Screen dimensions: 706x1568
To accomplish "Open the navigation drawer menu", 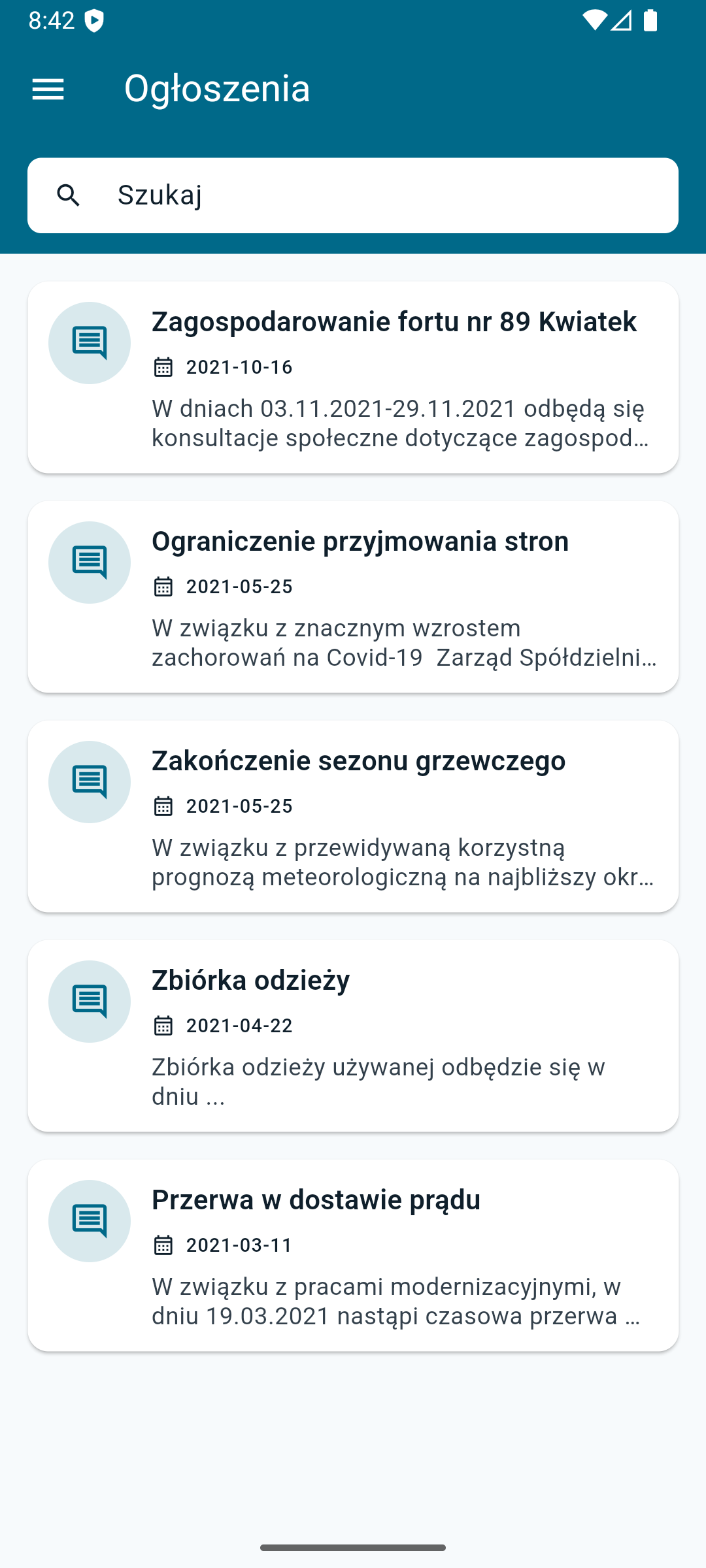I will click(48, 88).
